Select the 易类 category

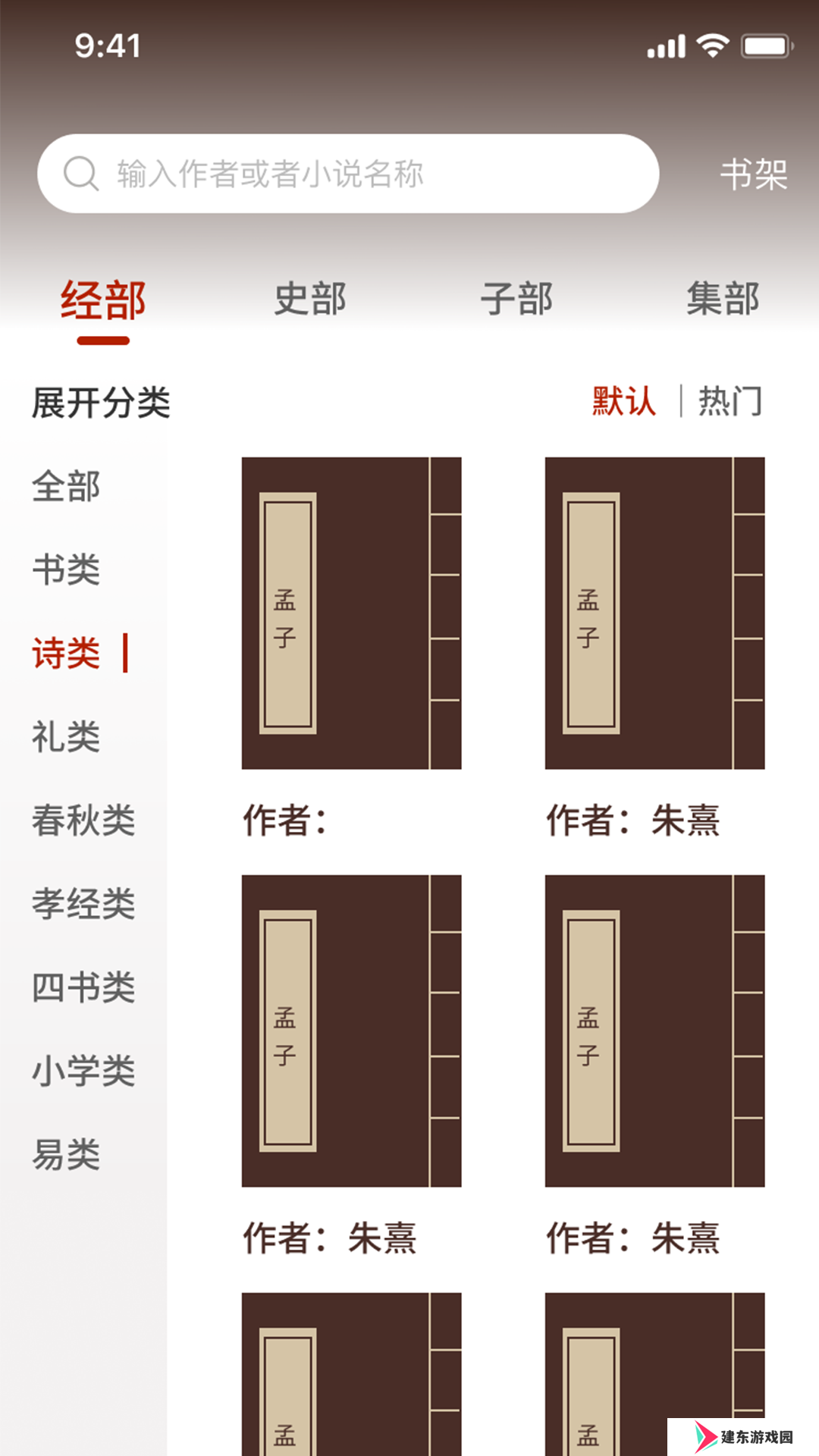tap(66, 1154)
